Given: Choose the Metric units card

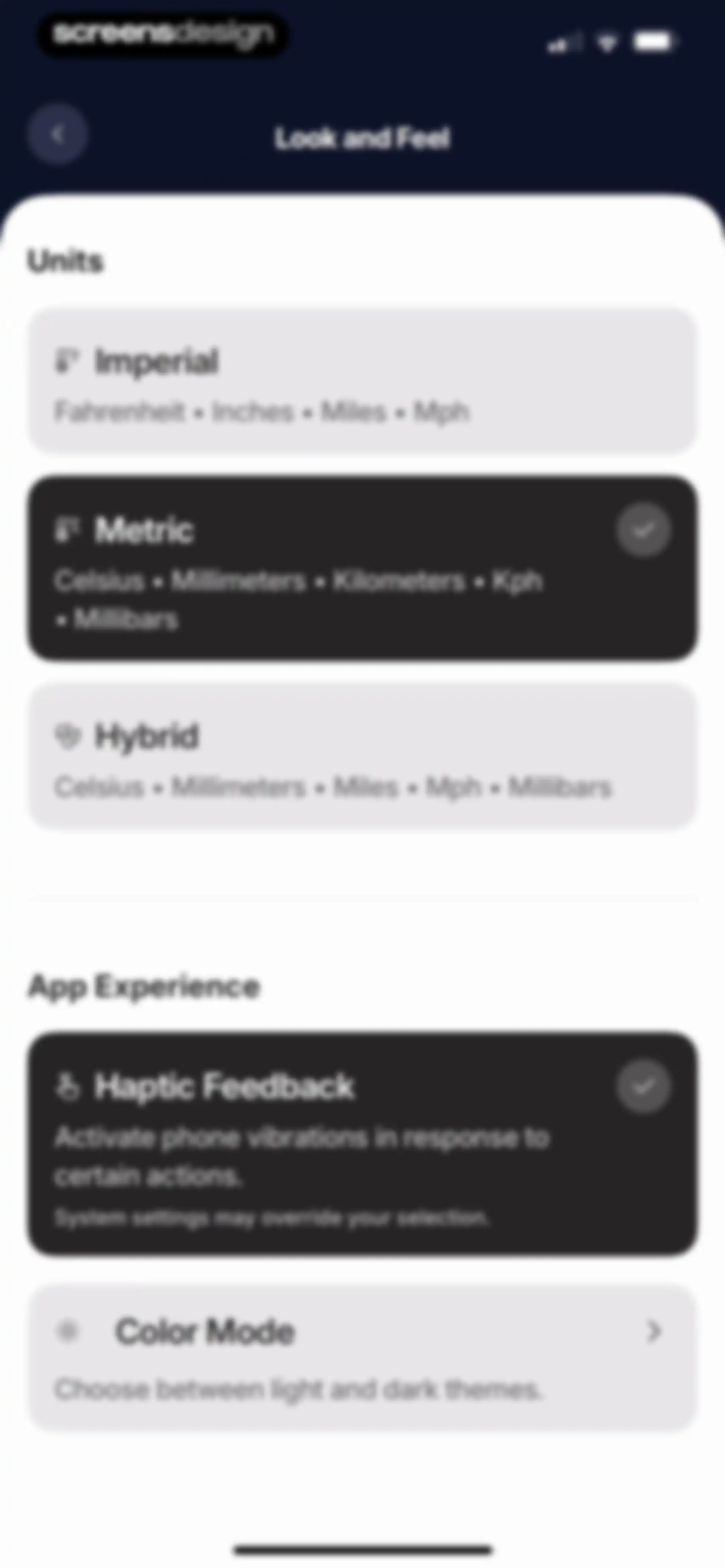Looking at the screenshot, I should click(x=362, y=568).
